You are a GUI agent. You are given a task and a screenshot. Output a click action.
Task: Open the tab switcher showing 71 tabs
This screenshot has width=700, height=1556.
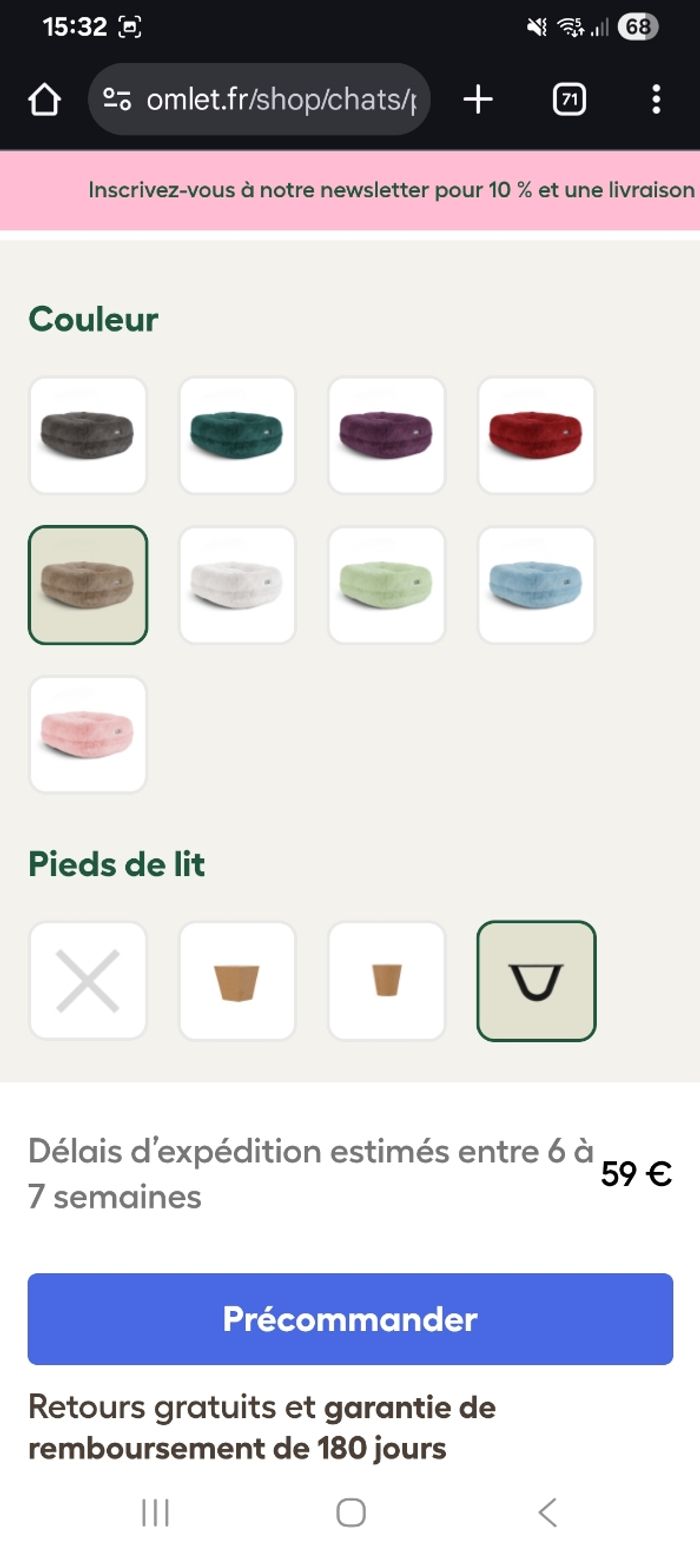568,99
